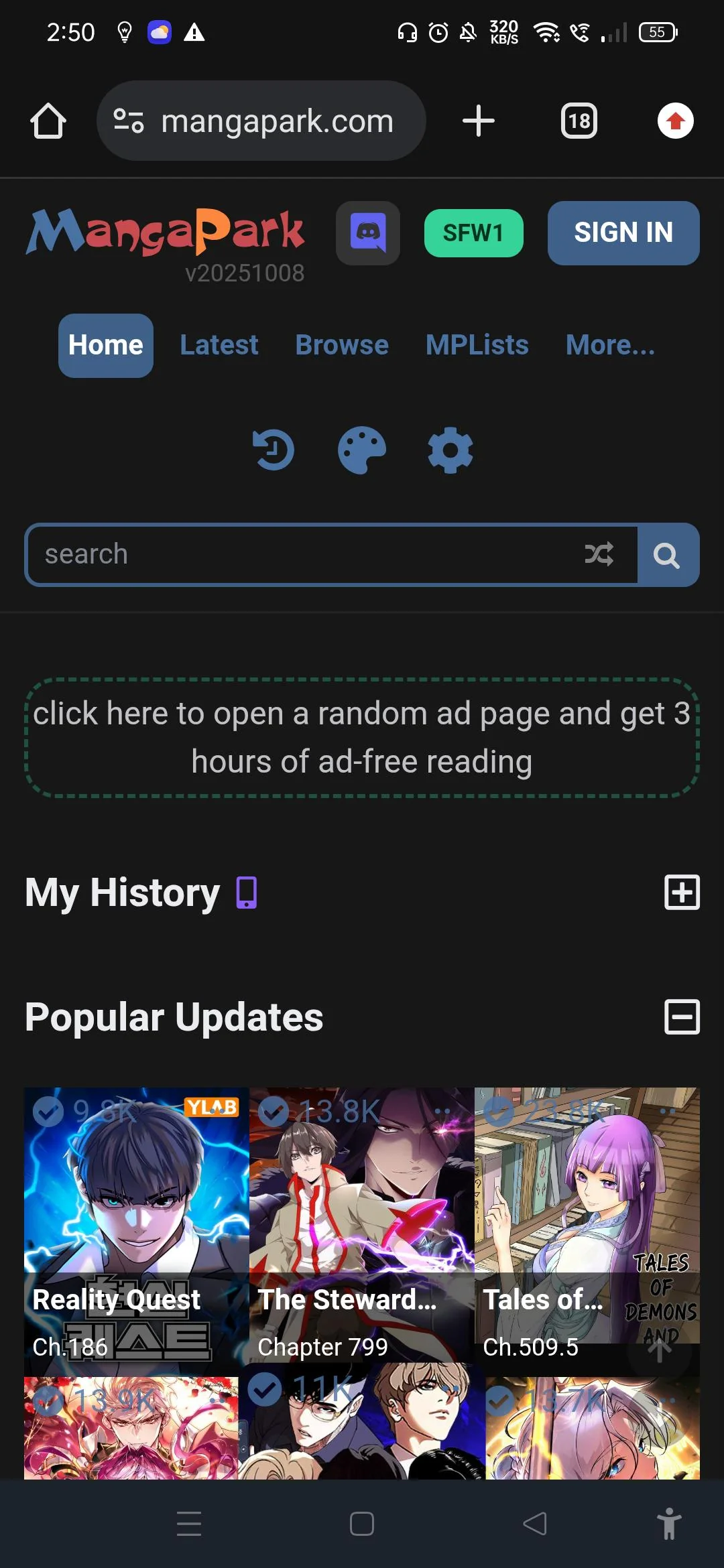This screenshot has height=1568, width=724.
Task: Expand the More... menu
Action: [609, 346]
